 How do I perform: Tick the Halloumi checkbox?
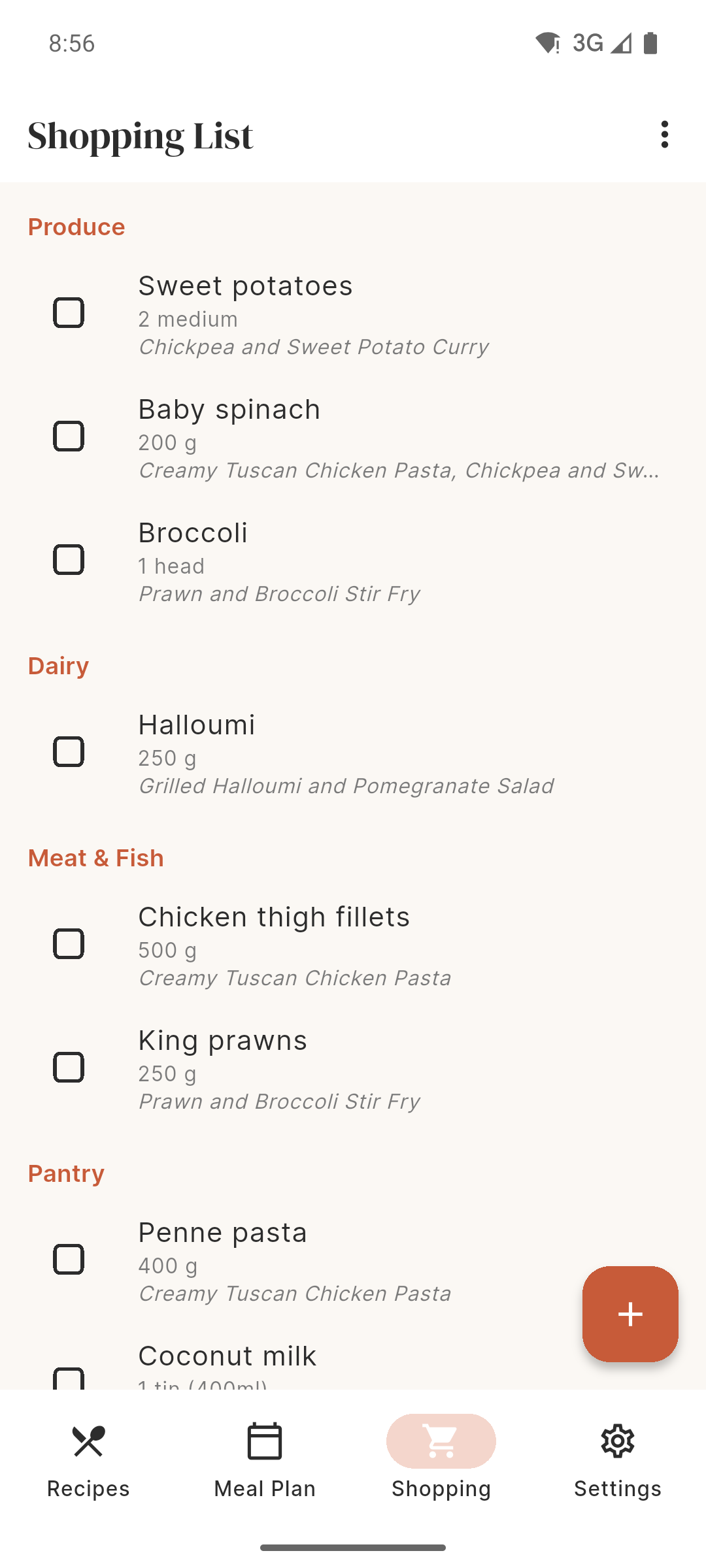[x=69, y=751]
